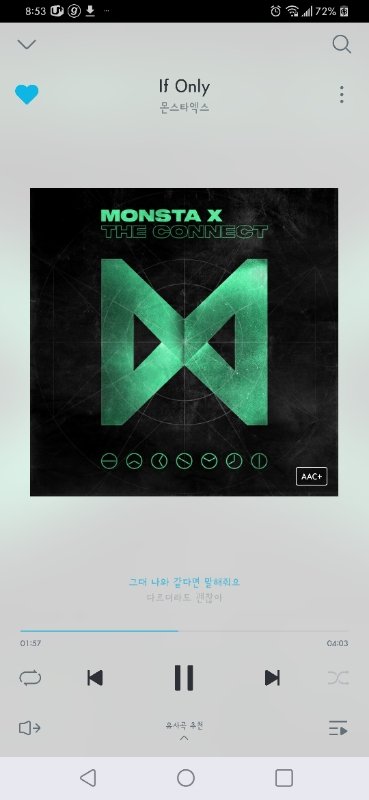Unlike the song If Only
This screenshot has width=369, height=800.
(27, 95)
